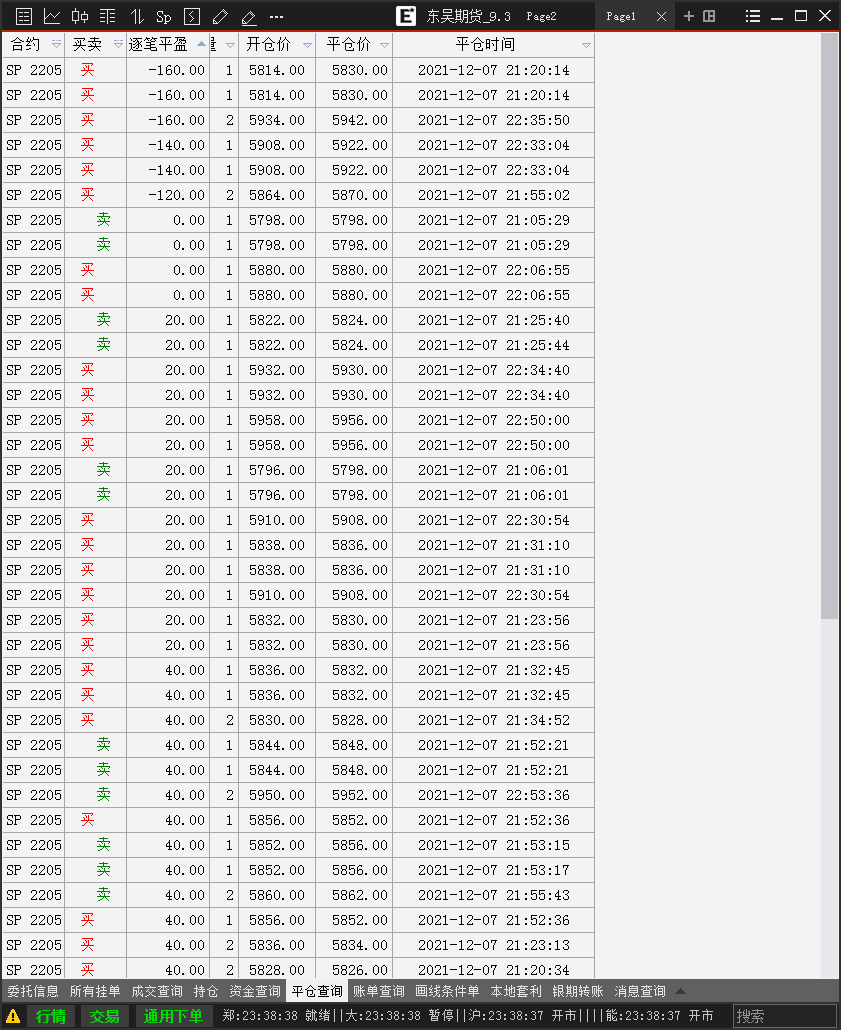Screen dimensions: 841x1030
Task: Open the 交易 button
Action: [x=104, y=1016]
